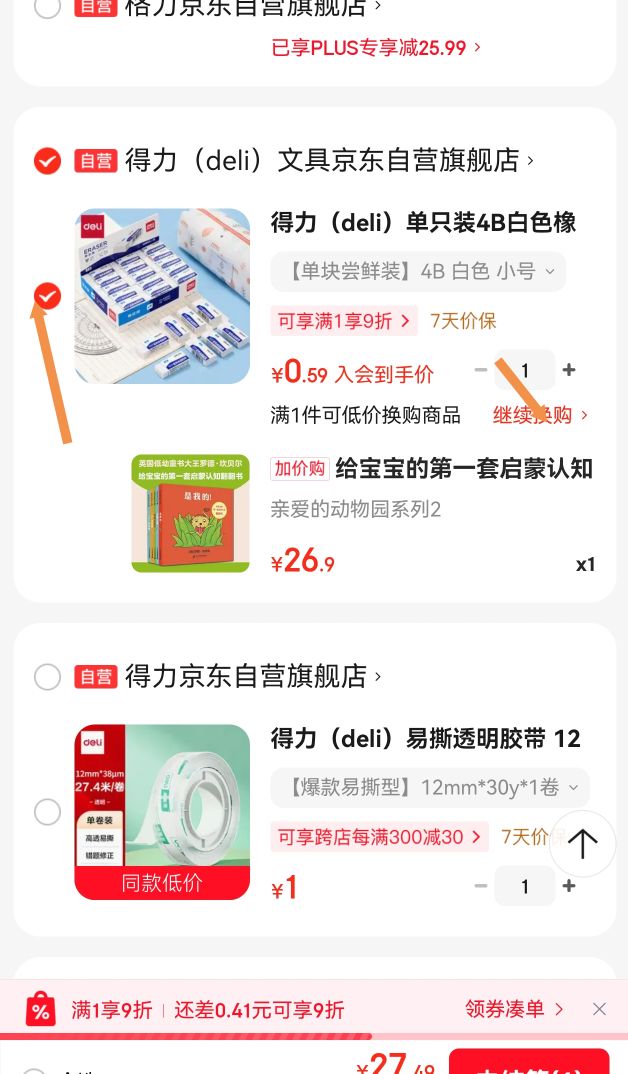
Task: Dismiss the 满1享9折 promotion banner
Action: pos(599,1009)
